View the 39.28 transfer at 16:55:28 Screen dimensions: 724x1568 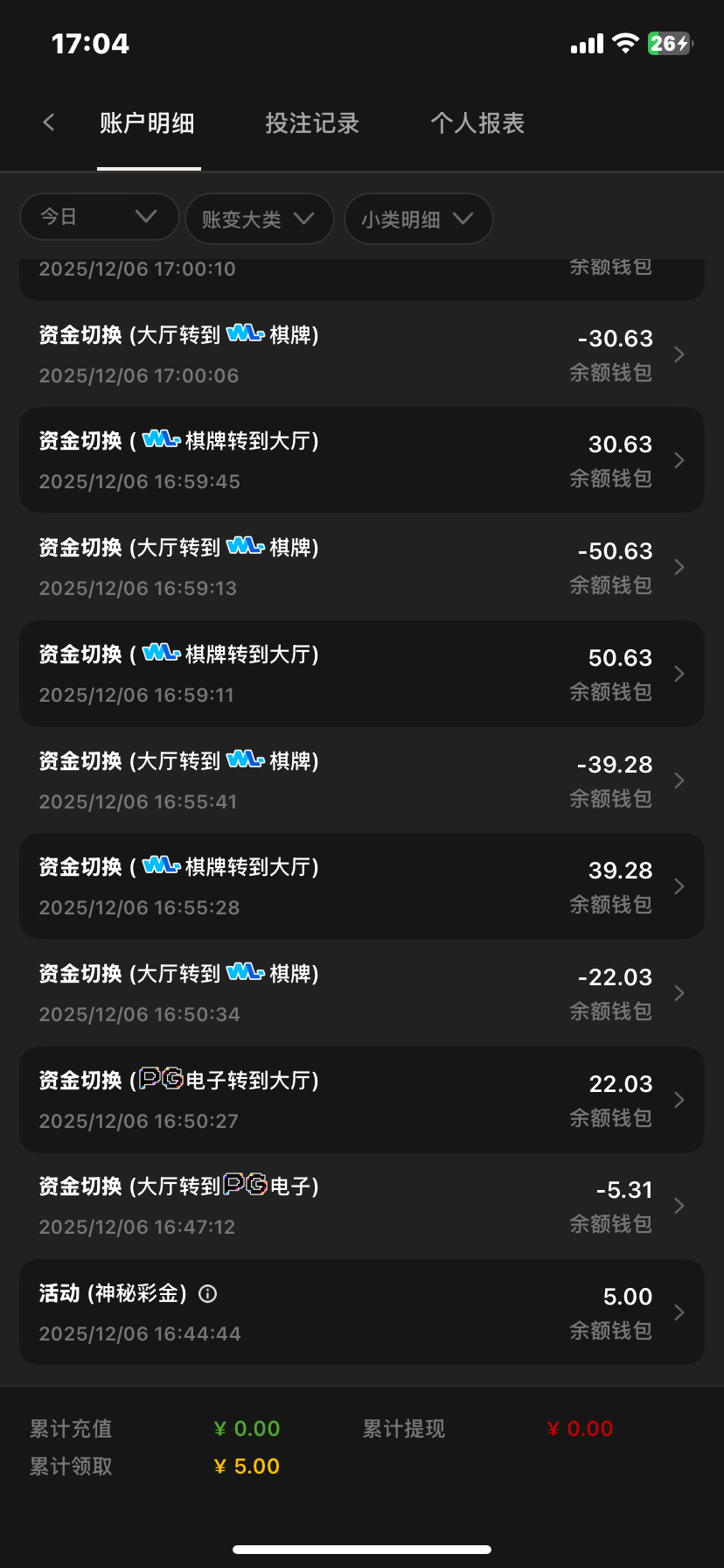(361, 886)
